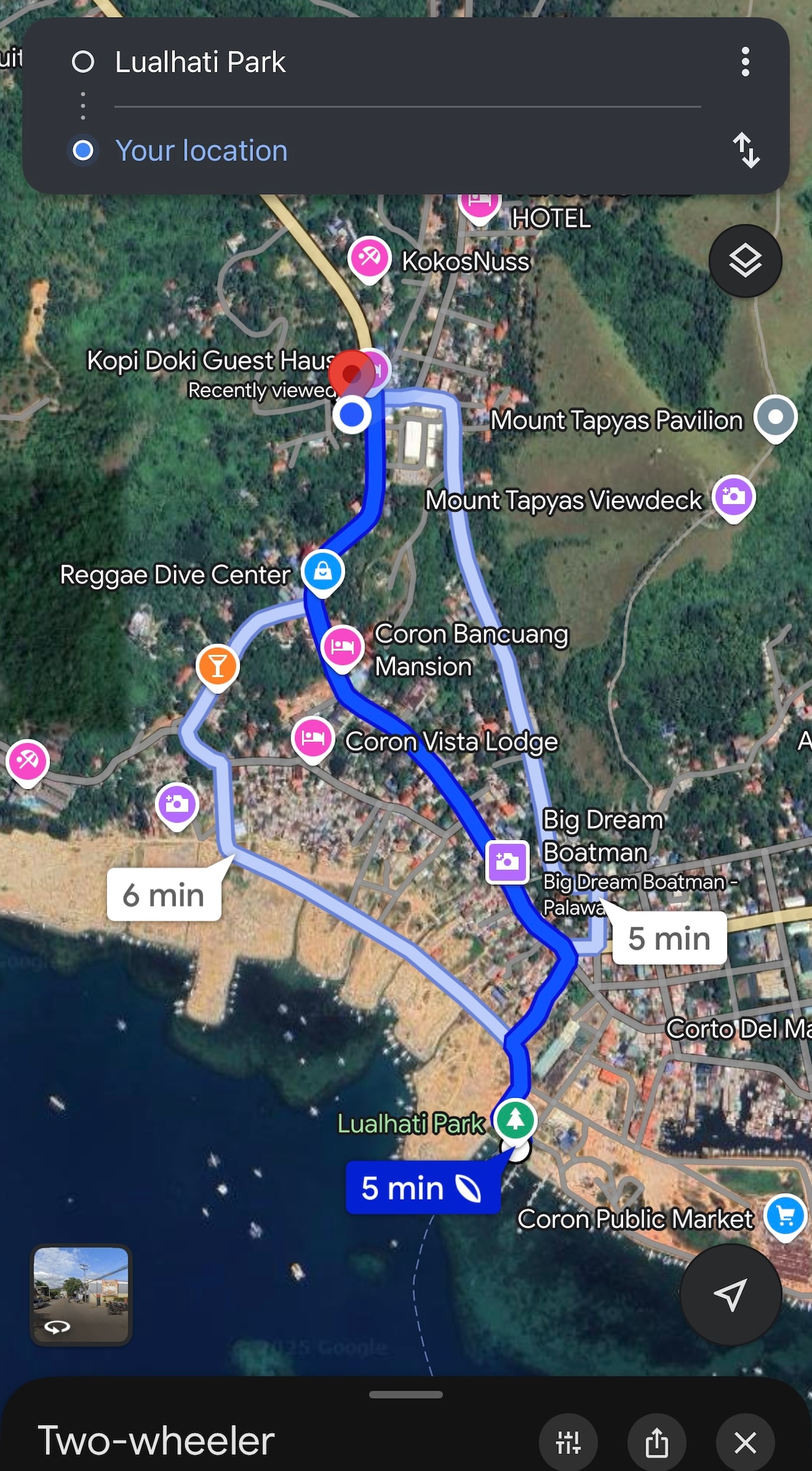Select the 6 min alternate route
The width and height of the screenshot is (812, 1471).
pos(164,895)
